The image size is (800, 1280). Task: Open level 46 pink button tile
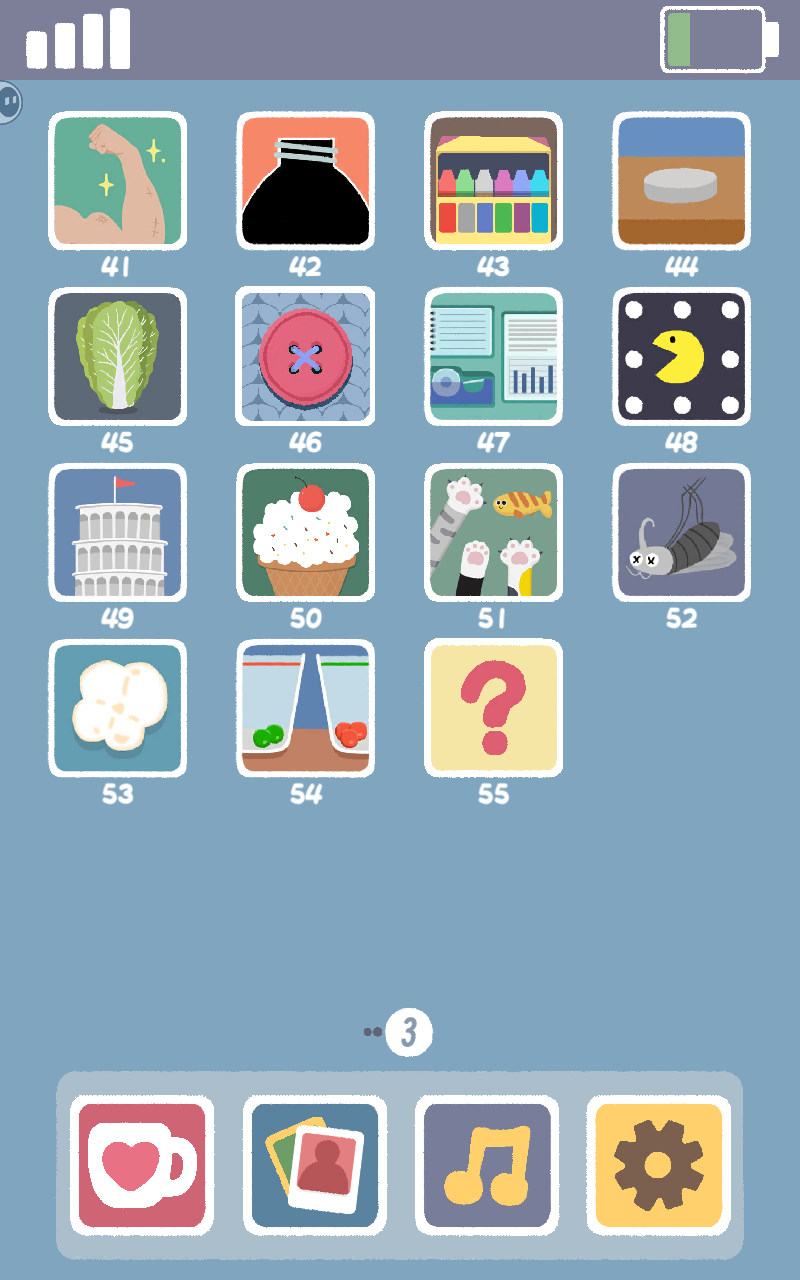click(x=305, y=357)
